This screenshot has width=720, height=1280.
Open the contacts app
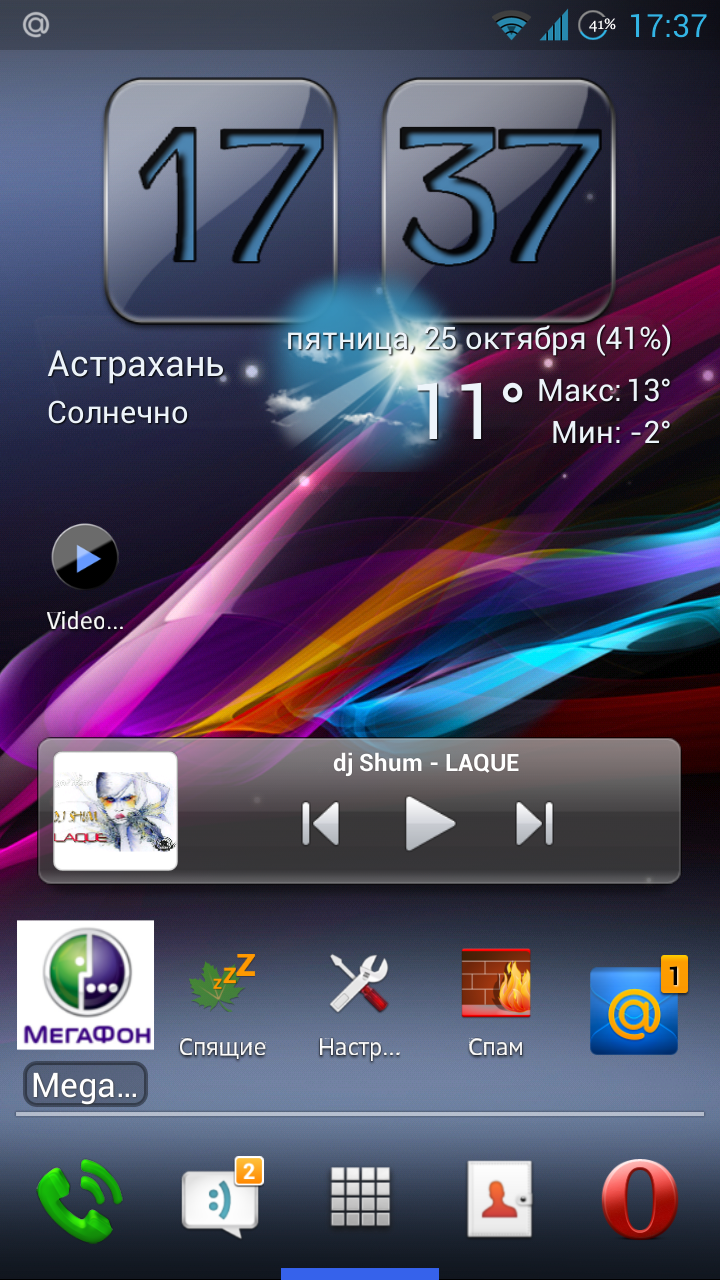(499, 1199)
